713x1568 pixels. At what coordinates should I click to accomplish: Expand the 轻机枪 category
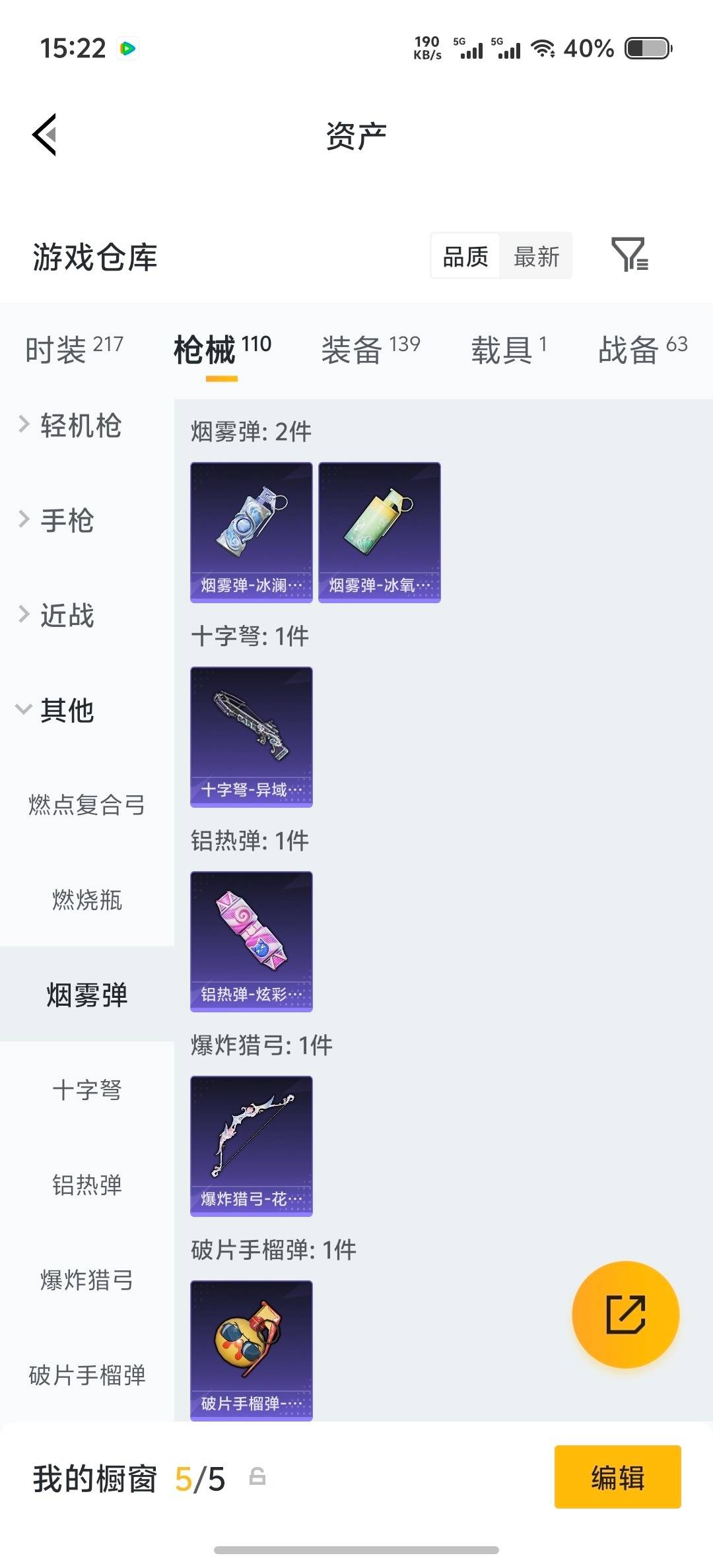coord(79,426)
